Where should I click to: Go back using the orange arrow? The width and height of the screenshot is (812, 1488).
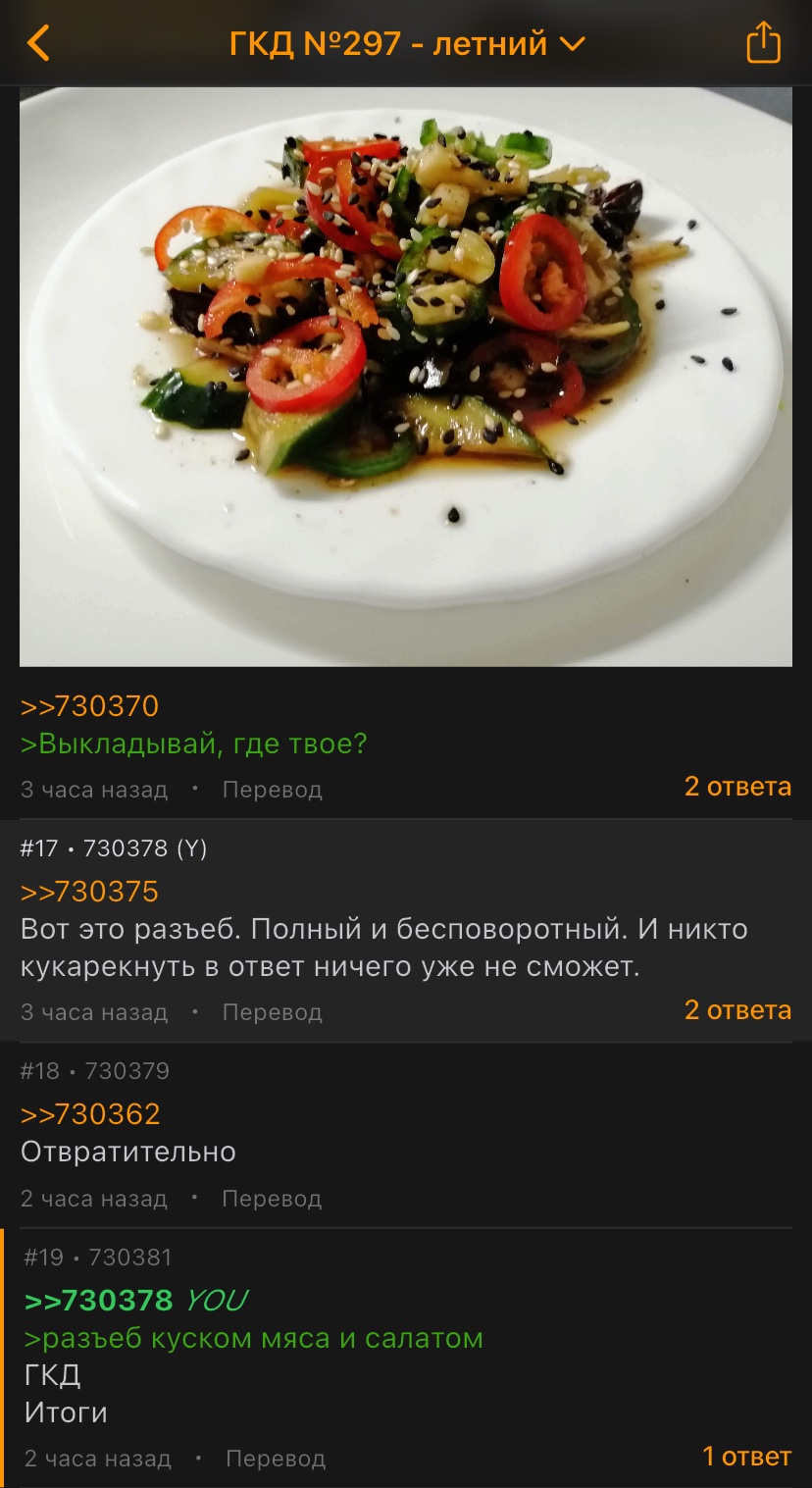click(x=38, y=43)
